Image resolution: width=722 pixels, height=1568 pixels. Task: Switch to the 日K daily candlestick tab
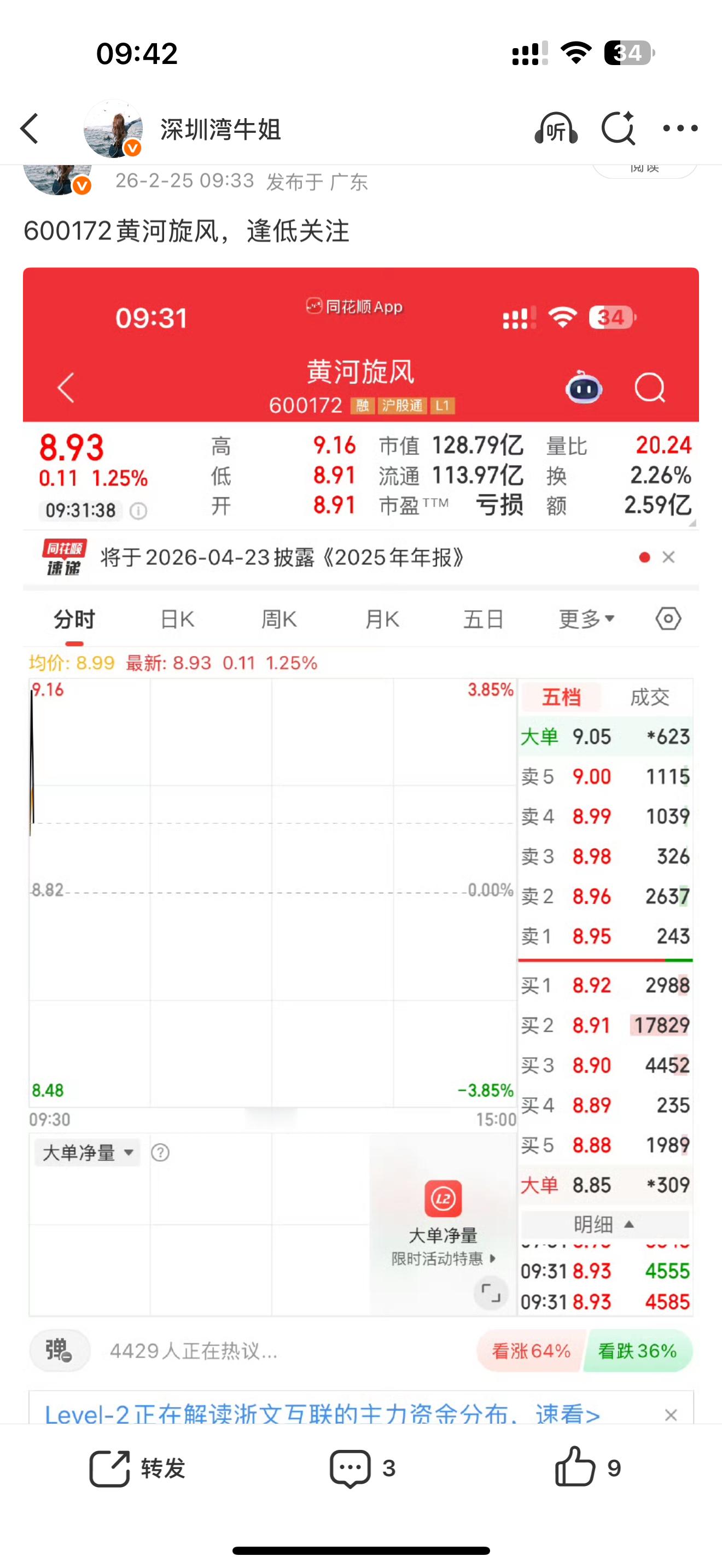click(176, 618)
